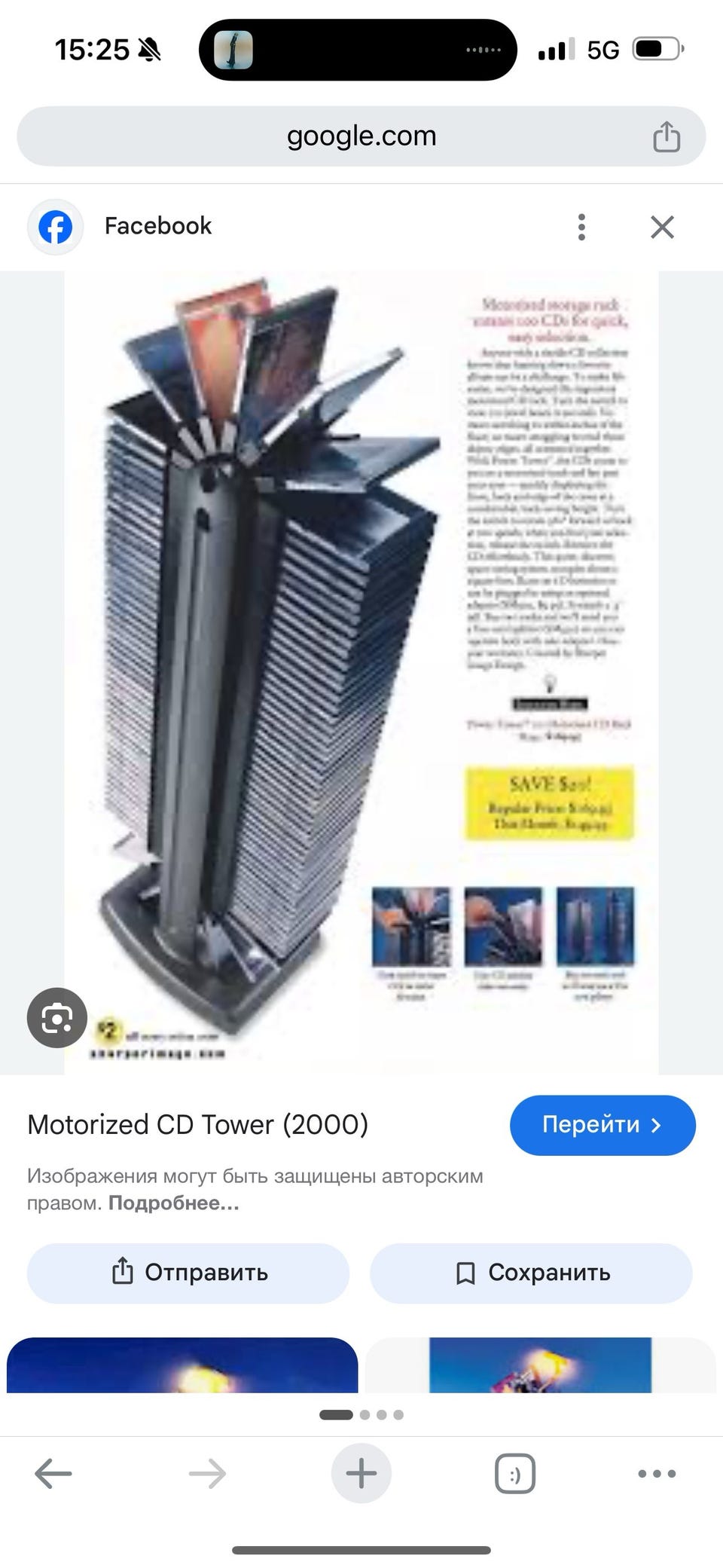Tap the google.com address bar
The width and height of the screenshot is (723, 1568).
(x=361, y=136)
